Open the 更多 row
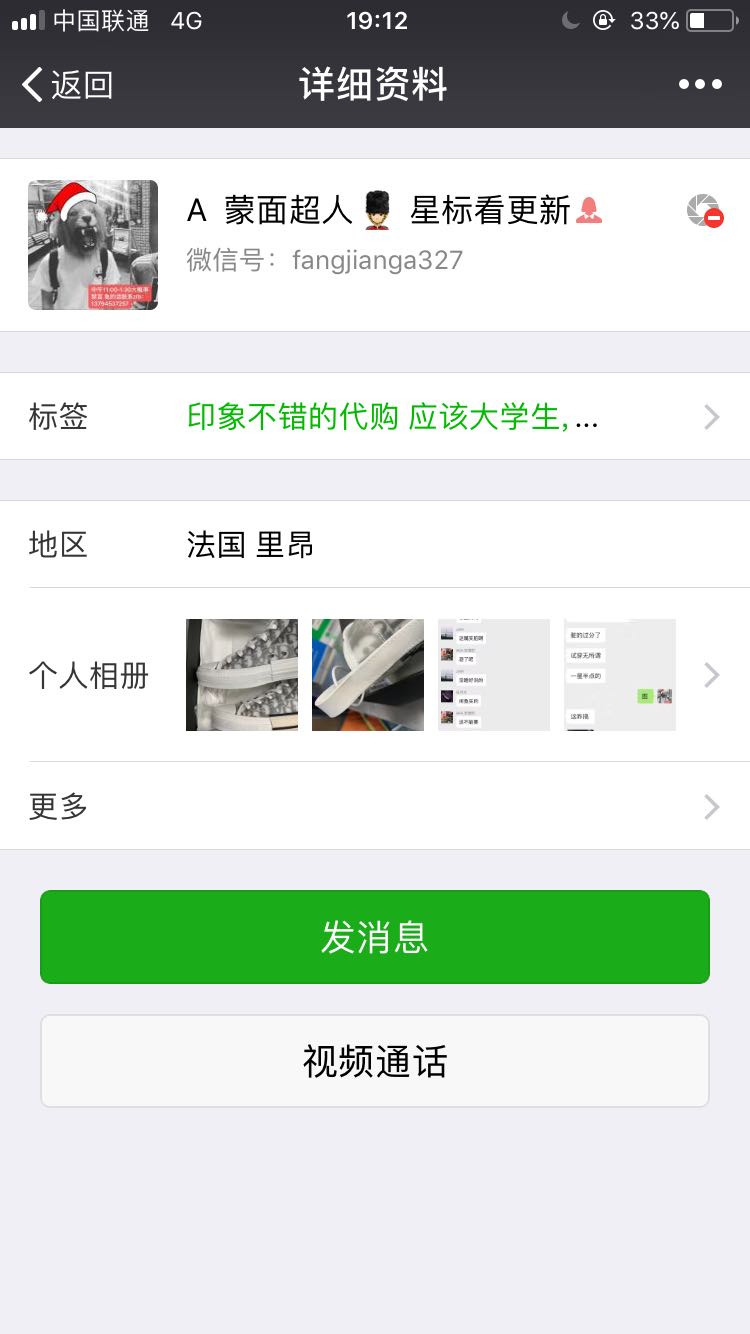Image resolution: width=750 pixels, height=1334 pixels. (375, 806)
